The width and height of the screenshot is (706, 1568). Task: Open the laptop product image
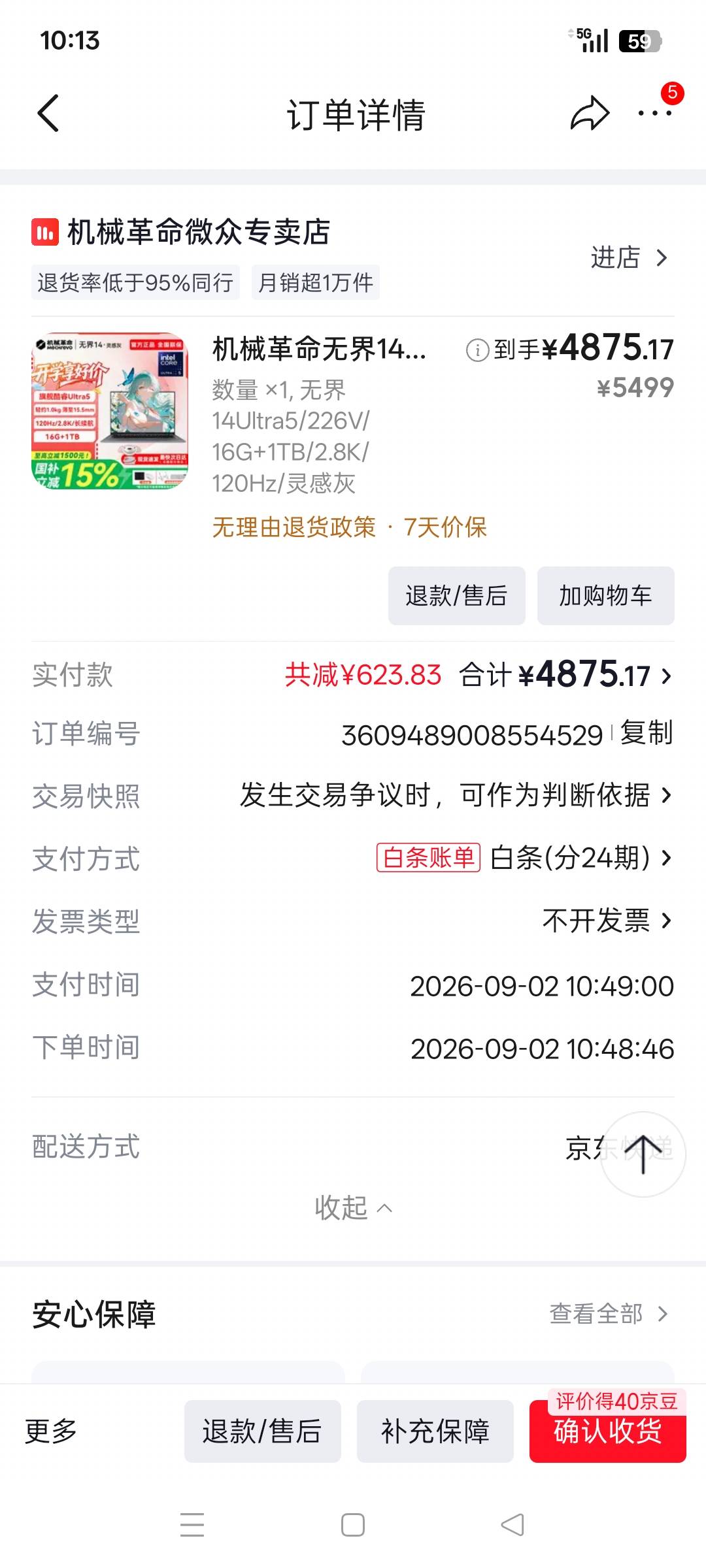tap(110, 411)
